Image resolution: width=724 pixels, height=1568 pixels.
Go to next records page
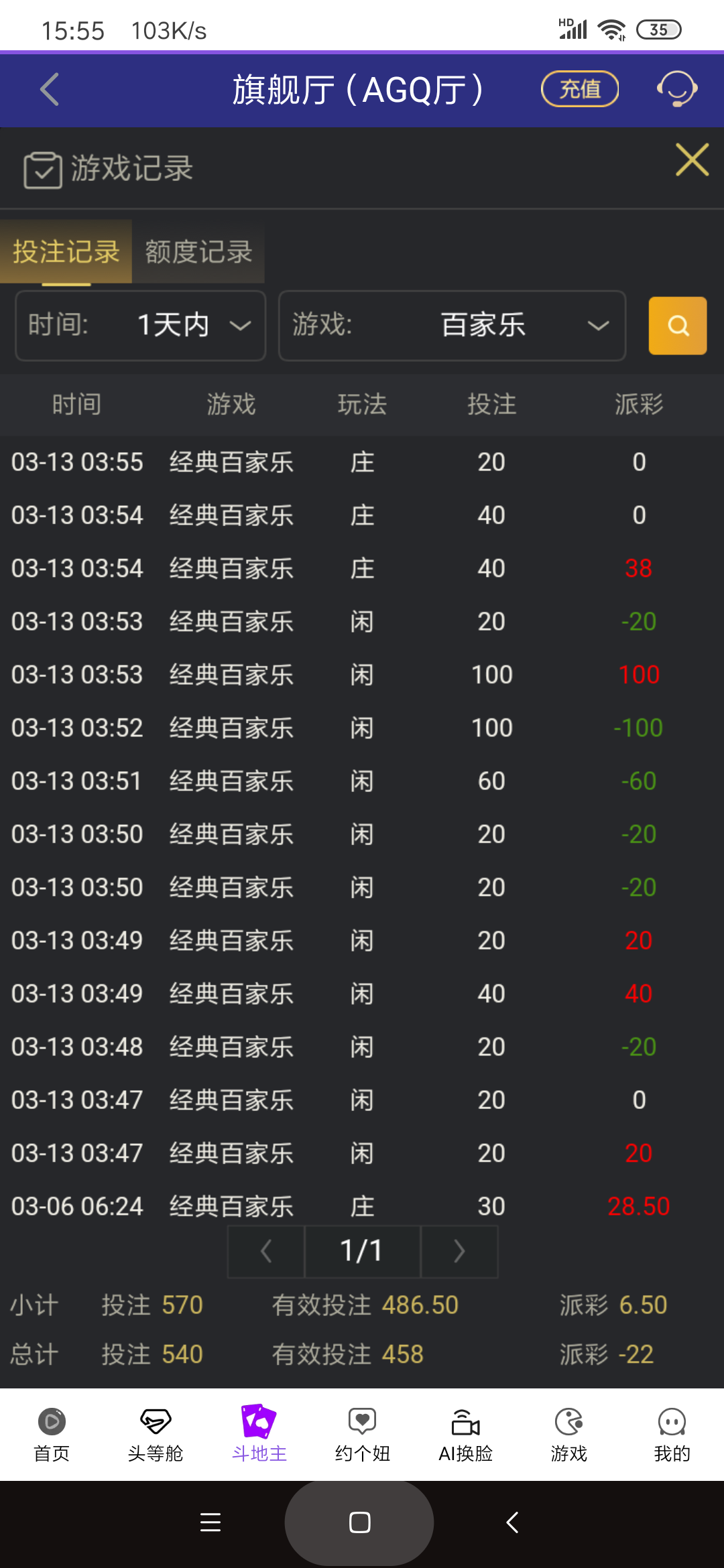459,1251
